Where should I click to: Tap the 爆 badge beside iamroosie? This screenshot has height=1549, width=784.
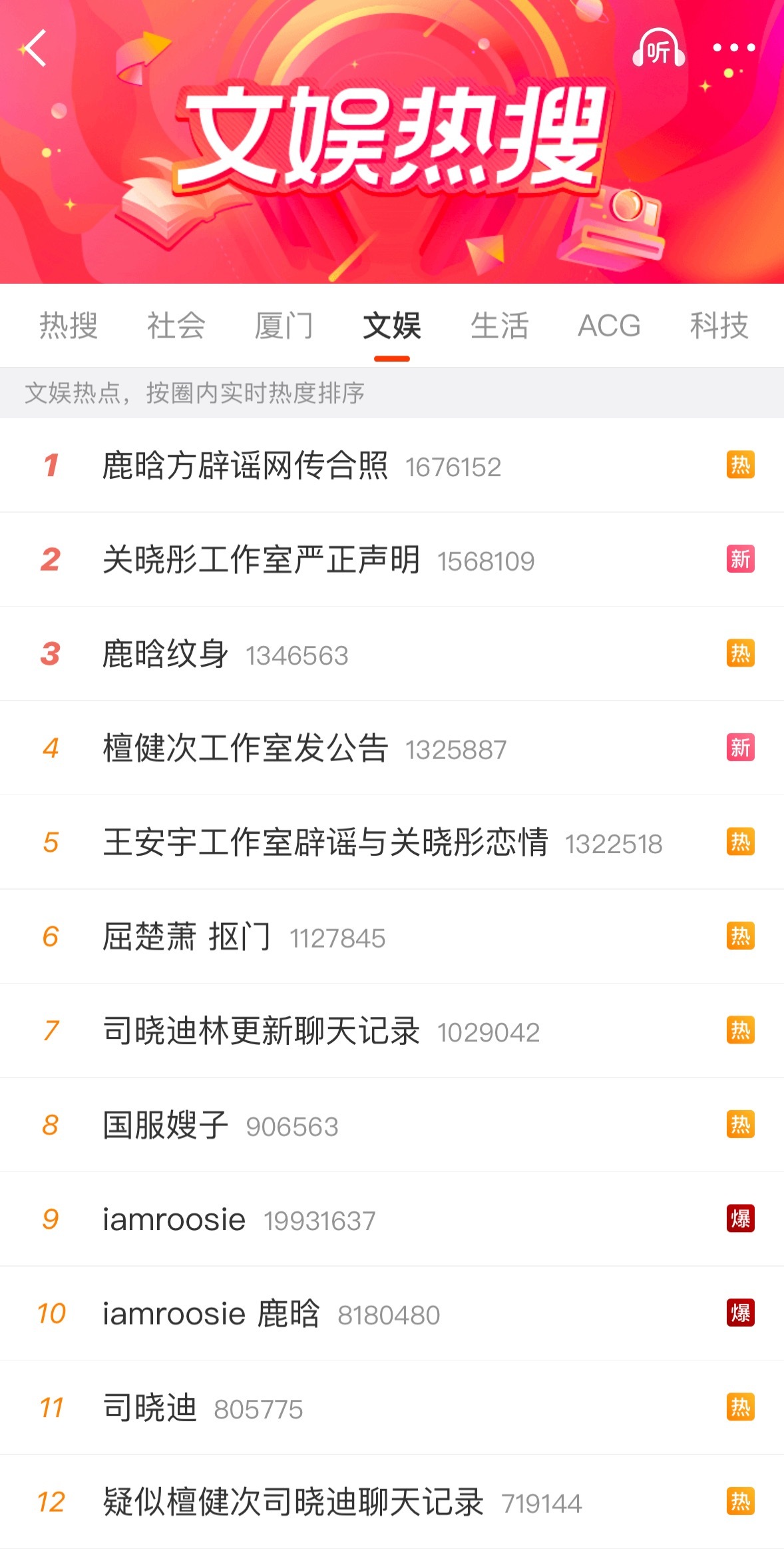[x=740, y=1219]
